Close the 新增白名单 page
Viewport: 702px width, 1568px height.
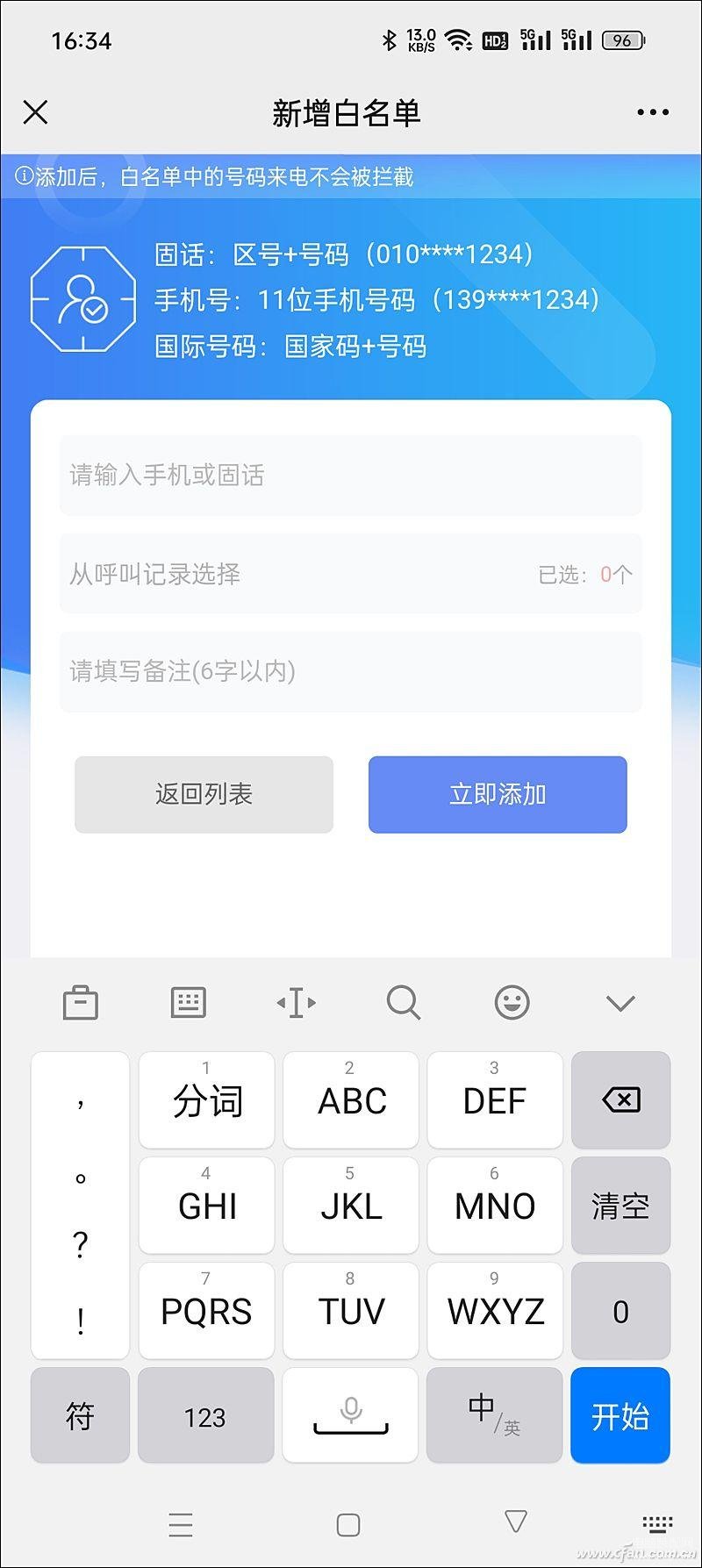[35, 112]
